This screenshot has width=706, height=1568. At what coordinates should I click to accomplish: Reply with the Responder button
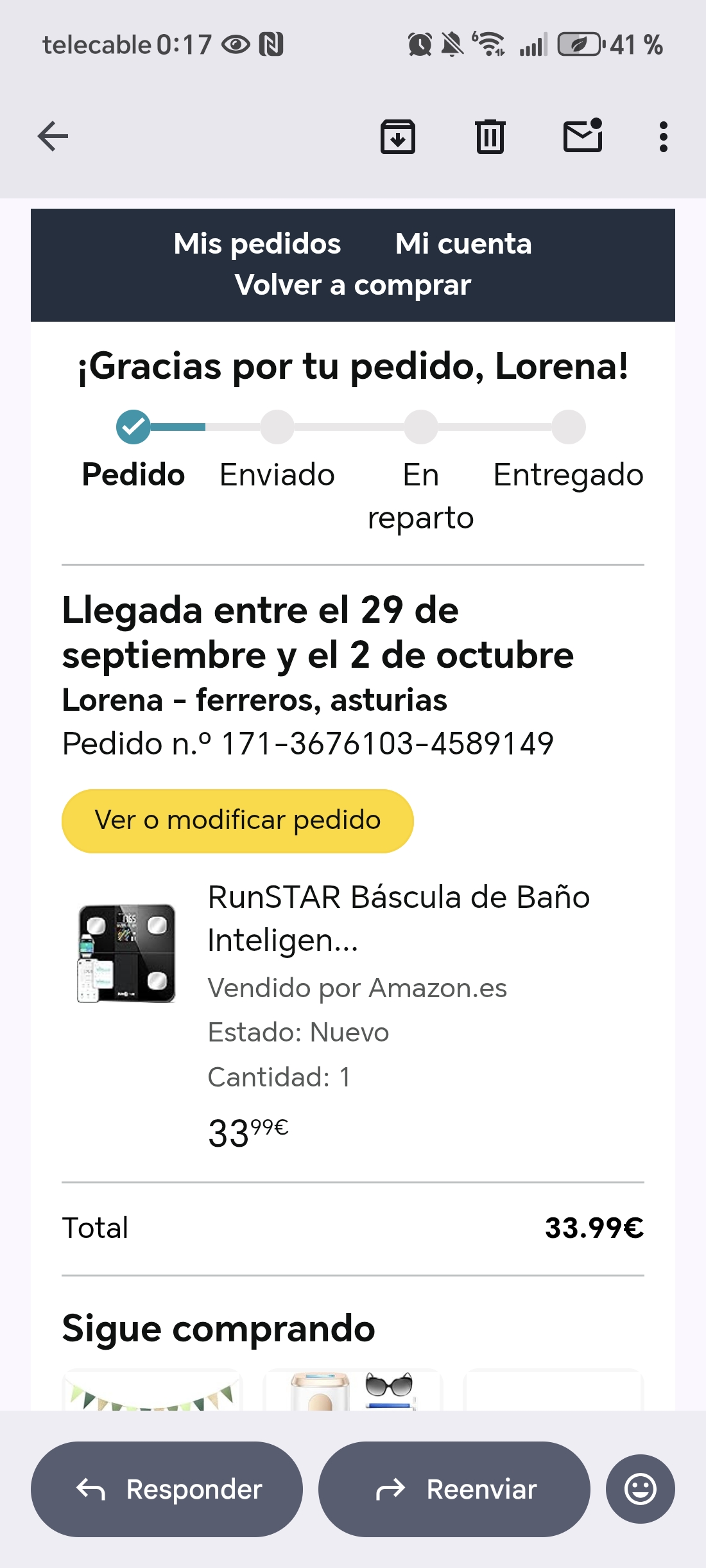pos(167,1489)
